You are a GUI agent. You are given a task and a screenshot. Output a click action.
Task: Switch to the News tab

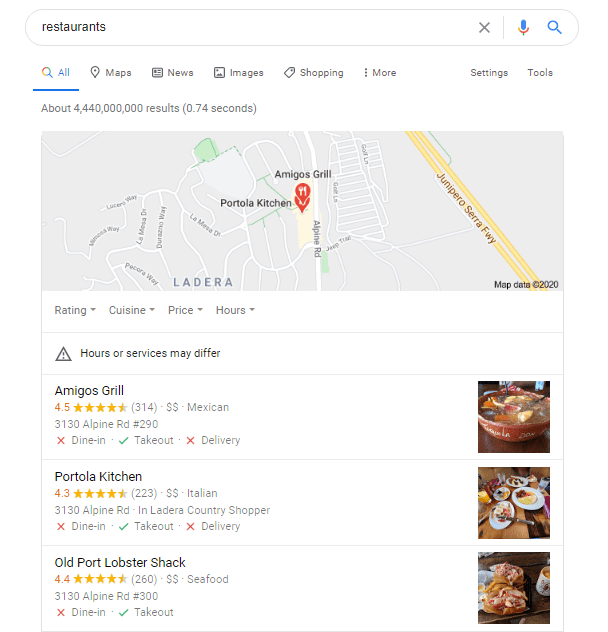[172, 73]
